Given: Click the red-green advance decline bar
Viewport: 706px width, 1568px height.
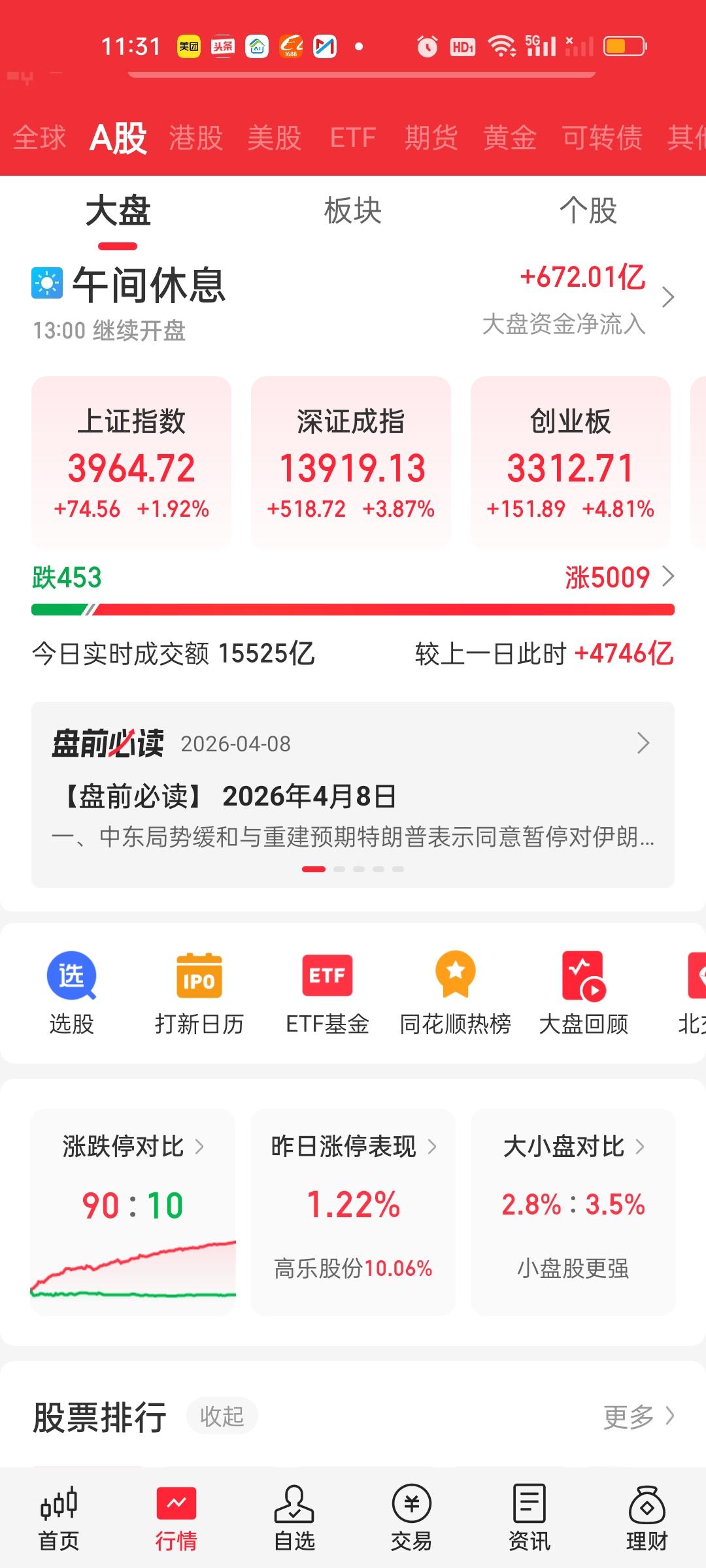Looking at the screenshot, I should [x=353, y=610].
